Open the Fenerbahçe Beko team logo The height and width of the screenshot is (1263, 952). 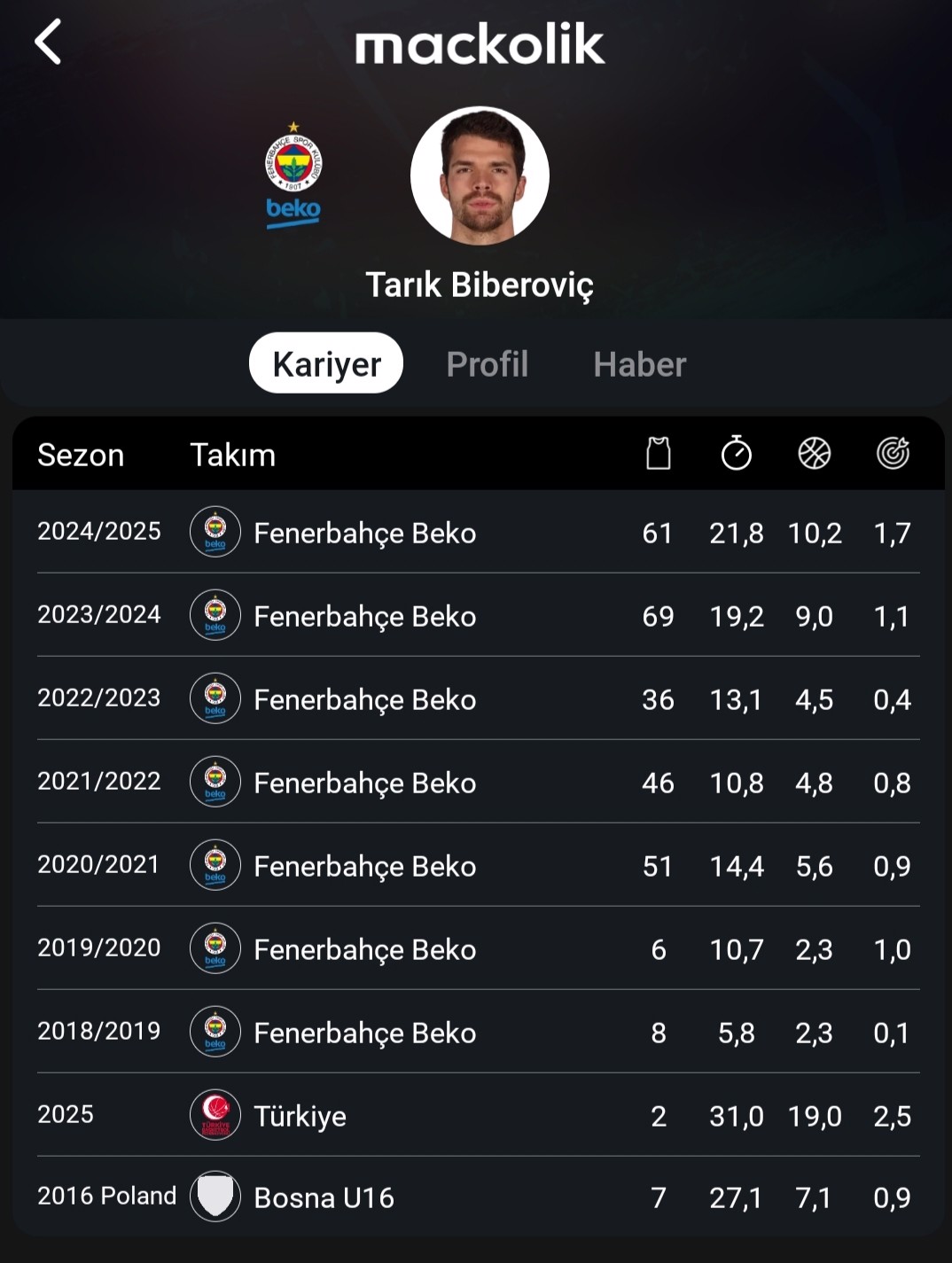pos(293,175)
